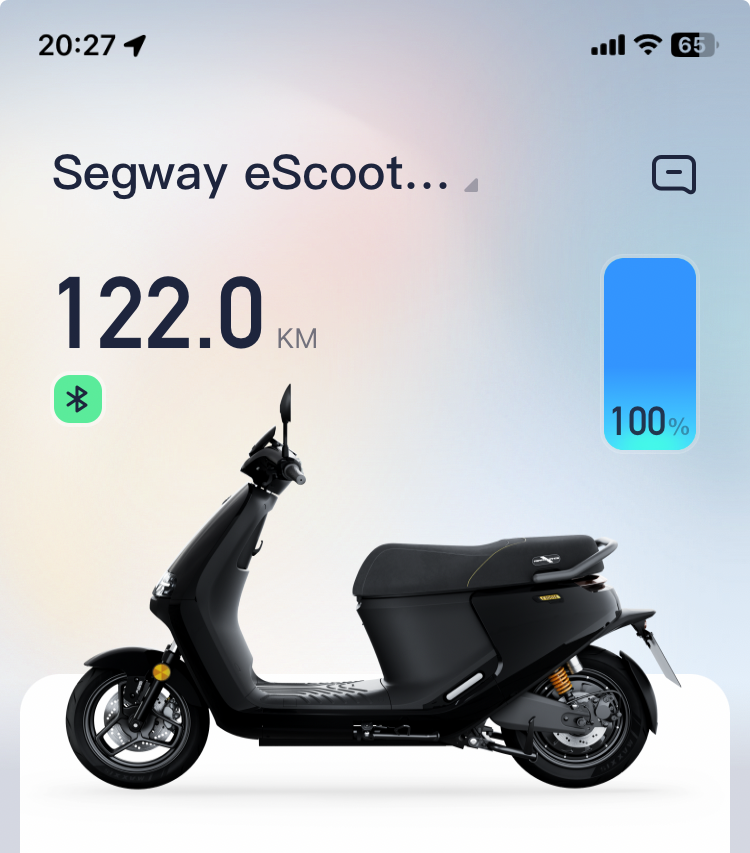This screenshot has width=750, height=853.
Task: Open the 100% battery details
Action: 649,354
